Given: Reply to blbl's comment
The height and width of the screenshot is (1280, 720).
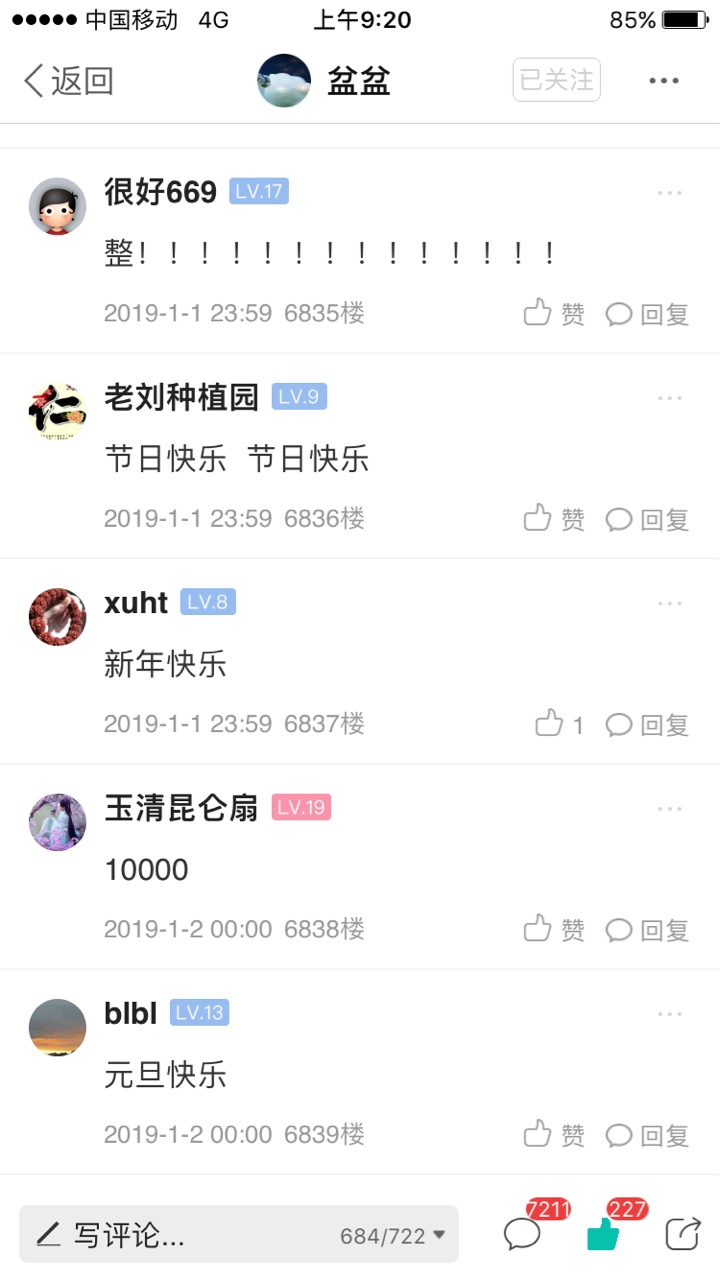Looking at the screenshot, I should tap(648, 1135).
